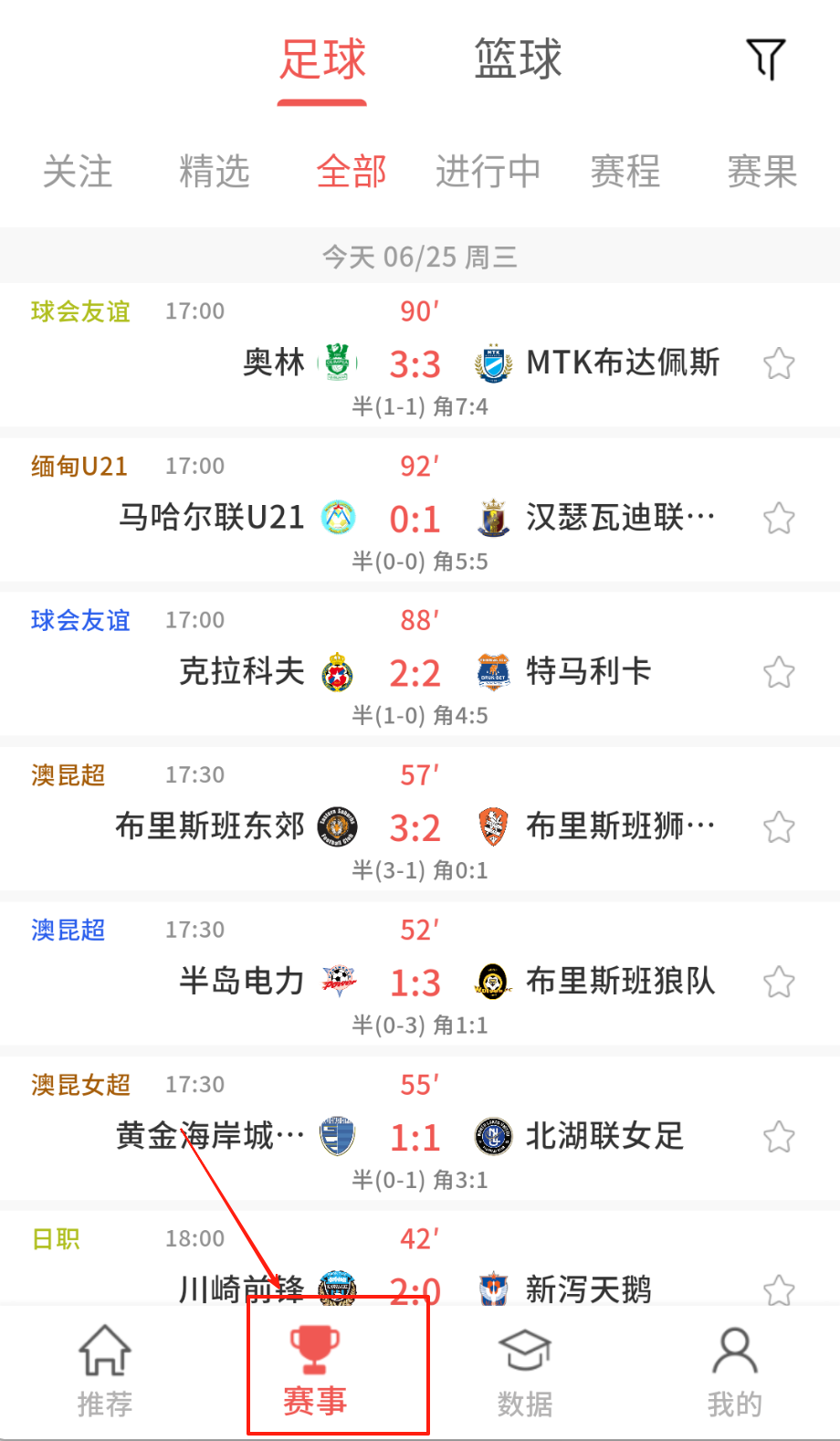The width and height of the screenshot is (840, 1441).
Task: Switch to the 精选 filter
Action: [215, 172]
